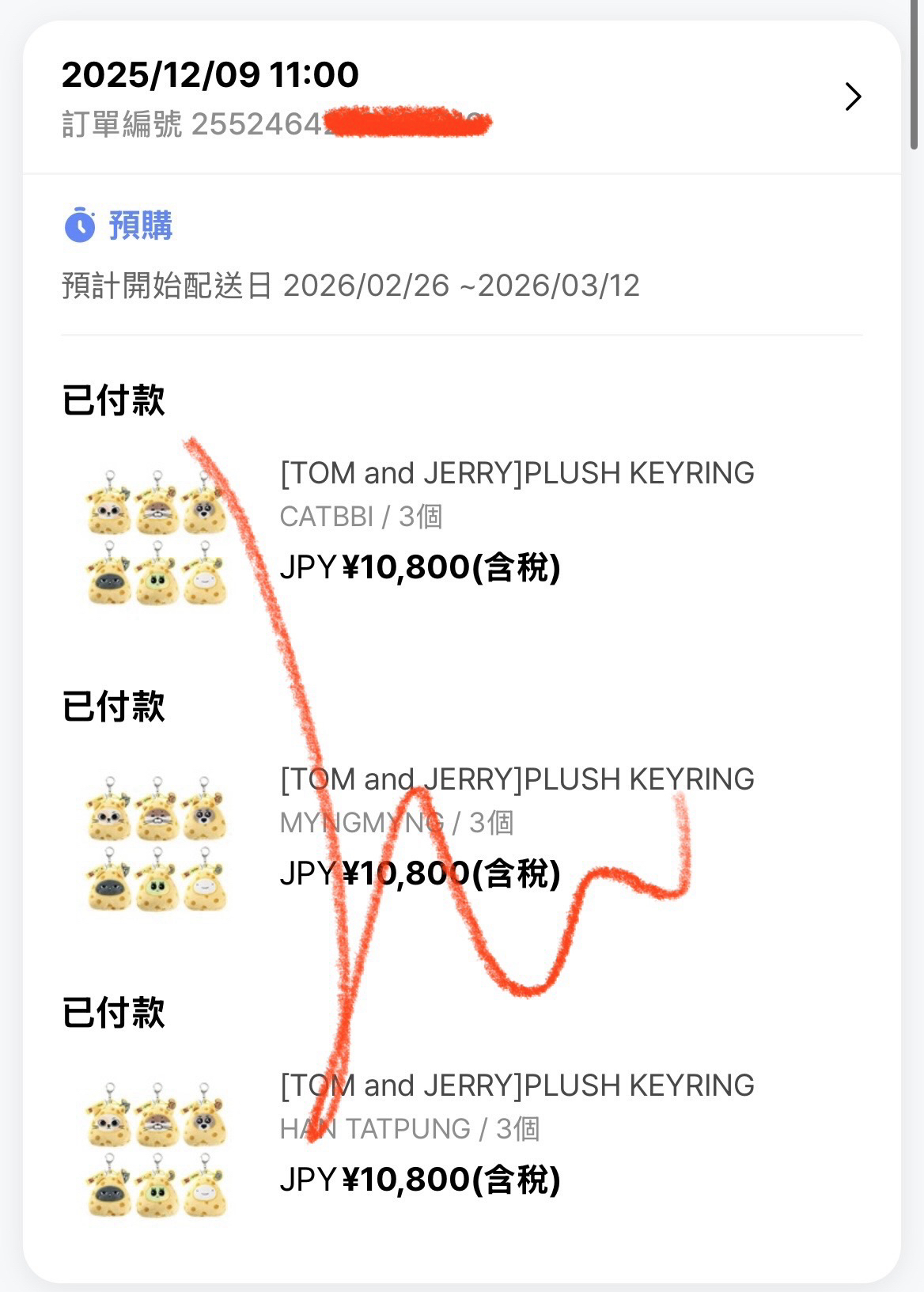This screenshot has width=924, height=1292.
Task: Open order details via right chevron arrow
Action: tap(853, 97)
